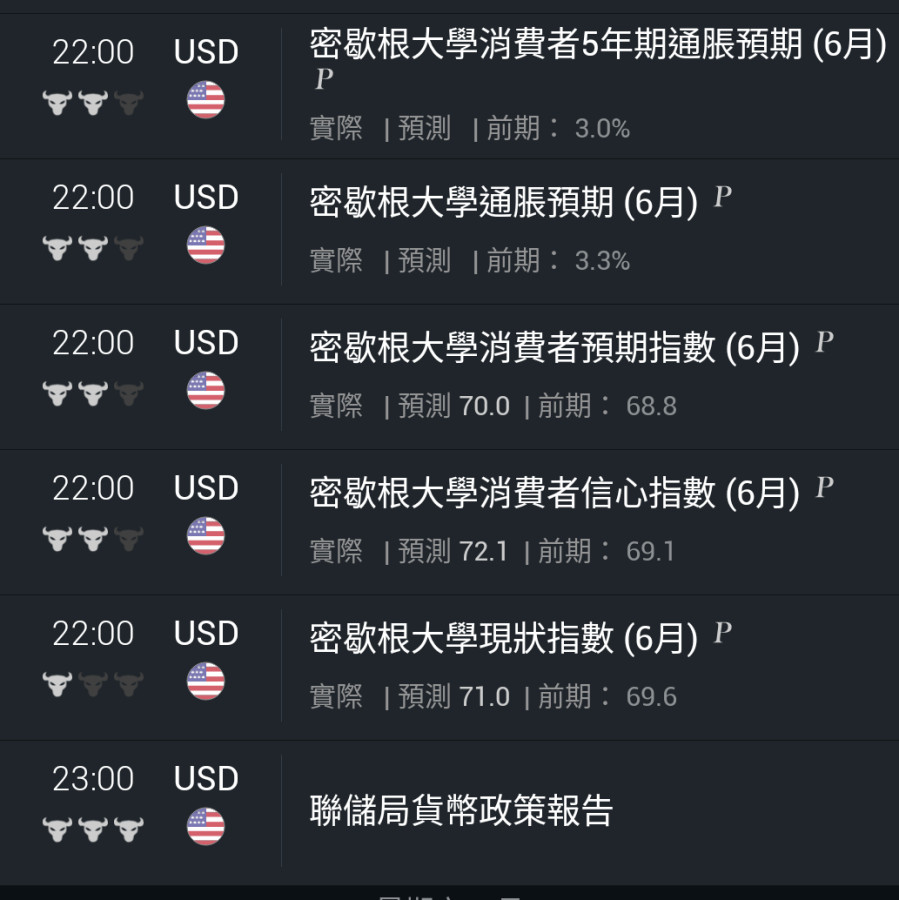Show 密歇根大學現狀指數 (6月) details

pyautogui.click(x=503, y=638)
